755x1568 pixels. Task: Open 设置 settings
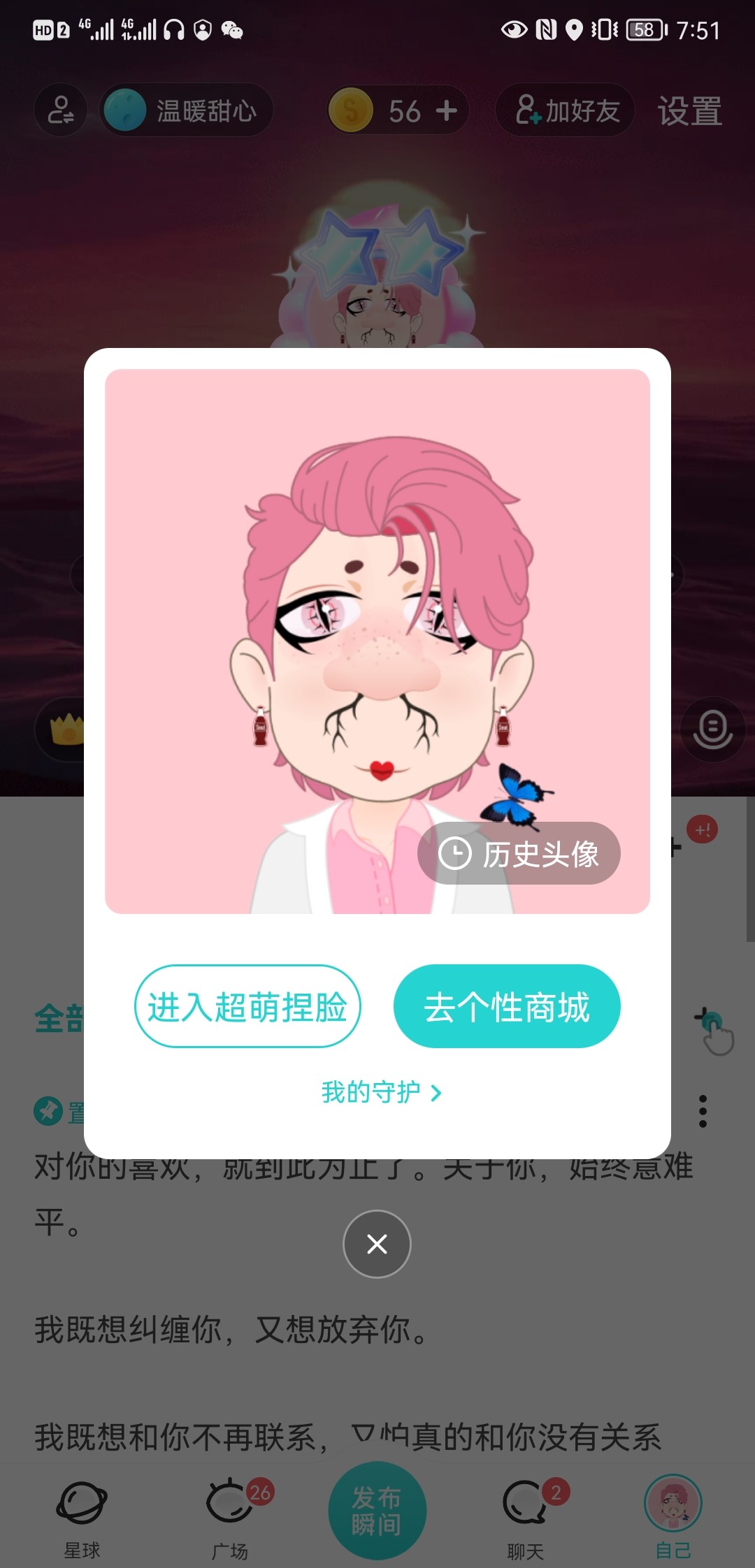689,111
